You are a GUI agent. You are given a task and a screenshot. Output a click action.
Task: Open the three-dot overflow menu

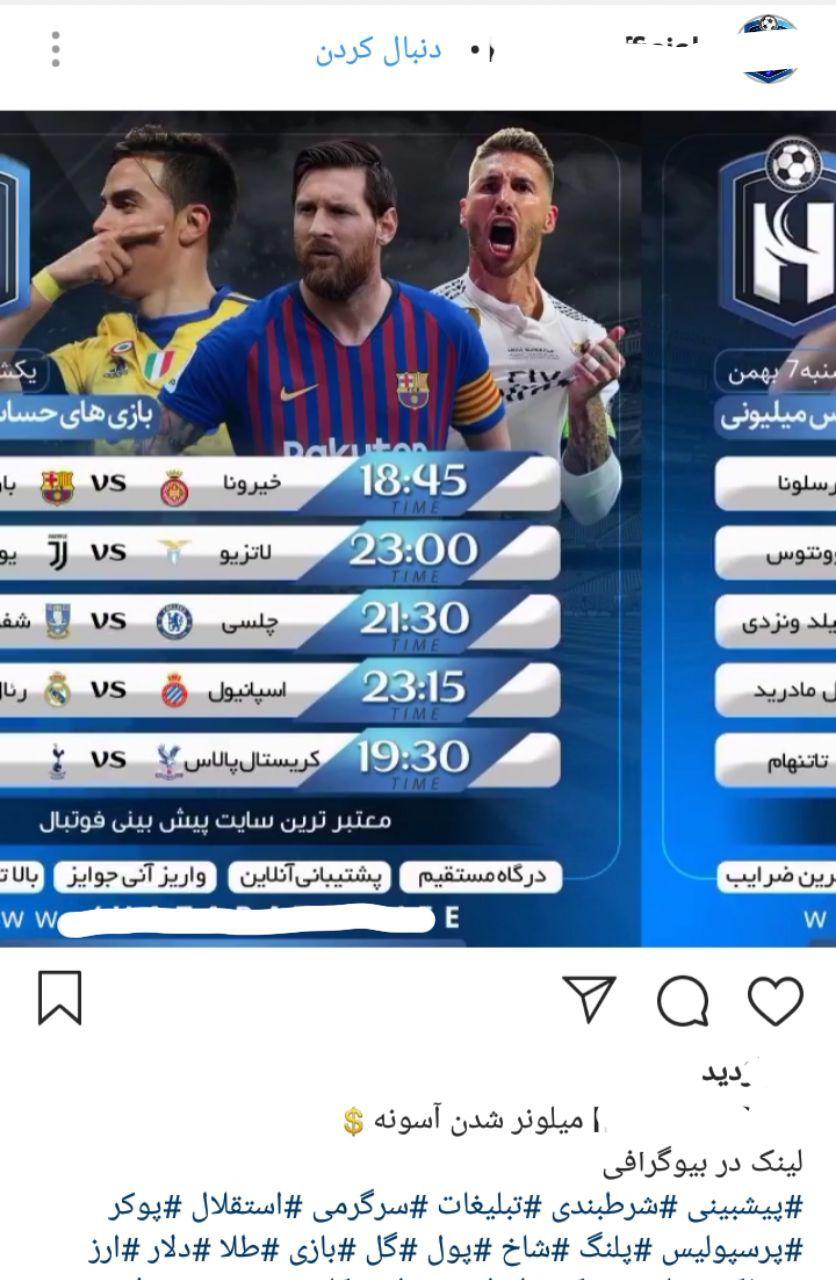(x=55, y=49)
